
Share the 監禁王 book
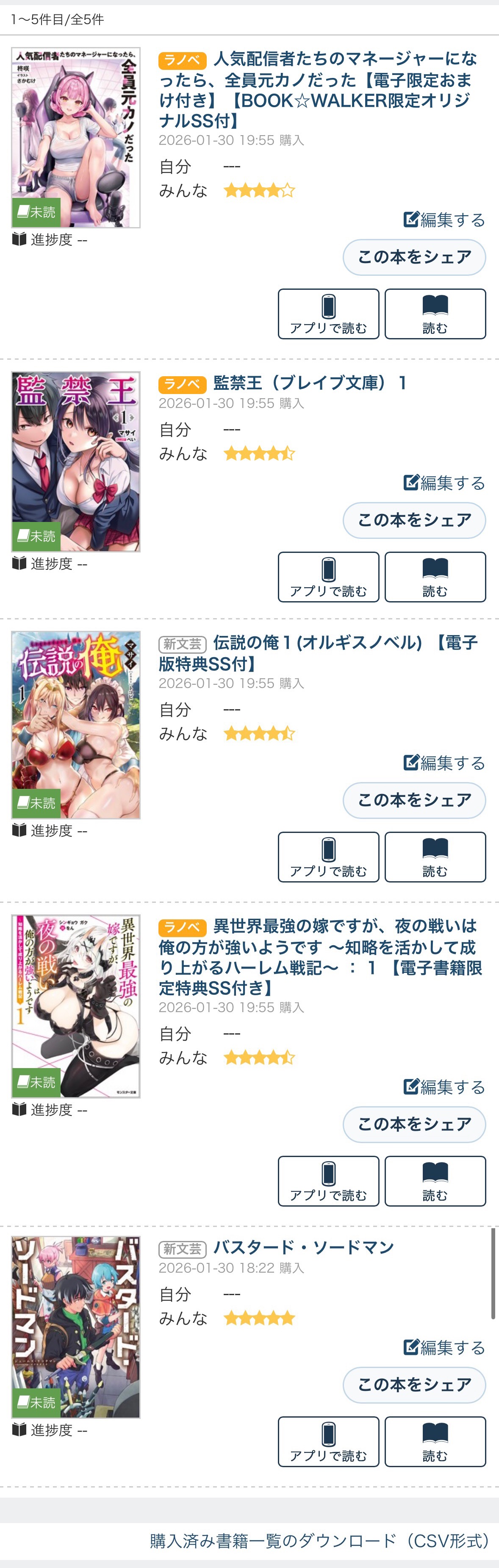click(x=414, y=520)
